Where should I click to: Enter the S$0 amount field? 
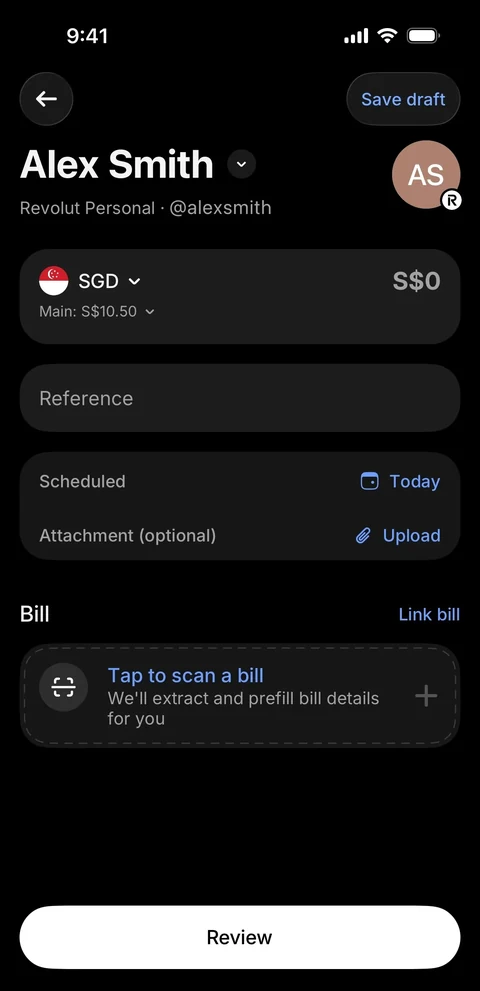tap(416, 281)
